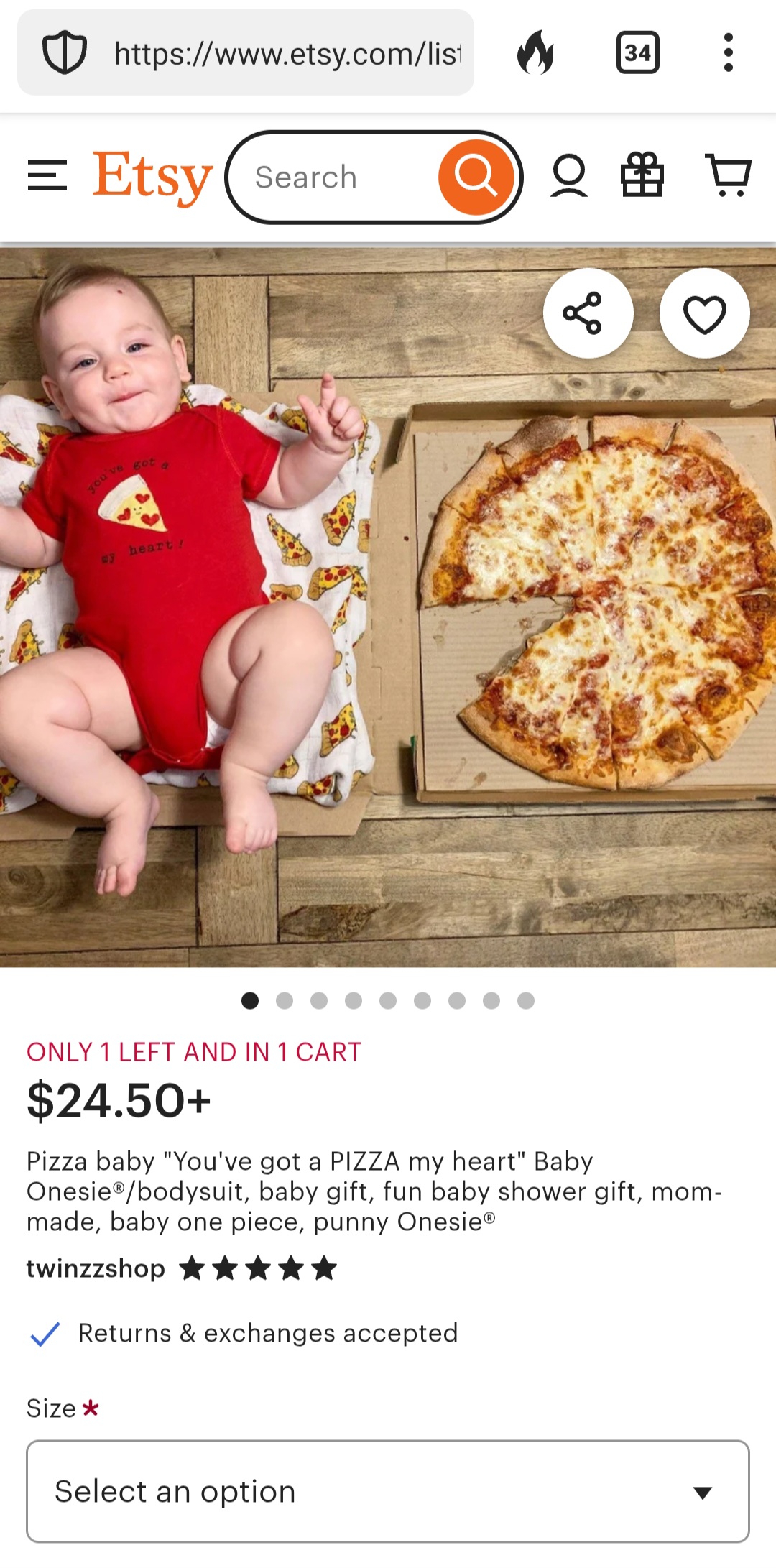Open the browser three-dot overflow menu
776x1568 pixels.
pos(729,52)
